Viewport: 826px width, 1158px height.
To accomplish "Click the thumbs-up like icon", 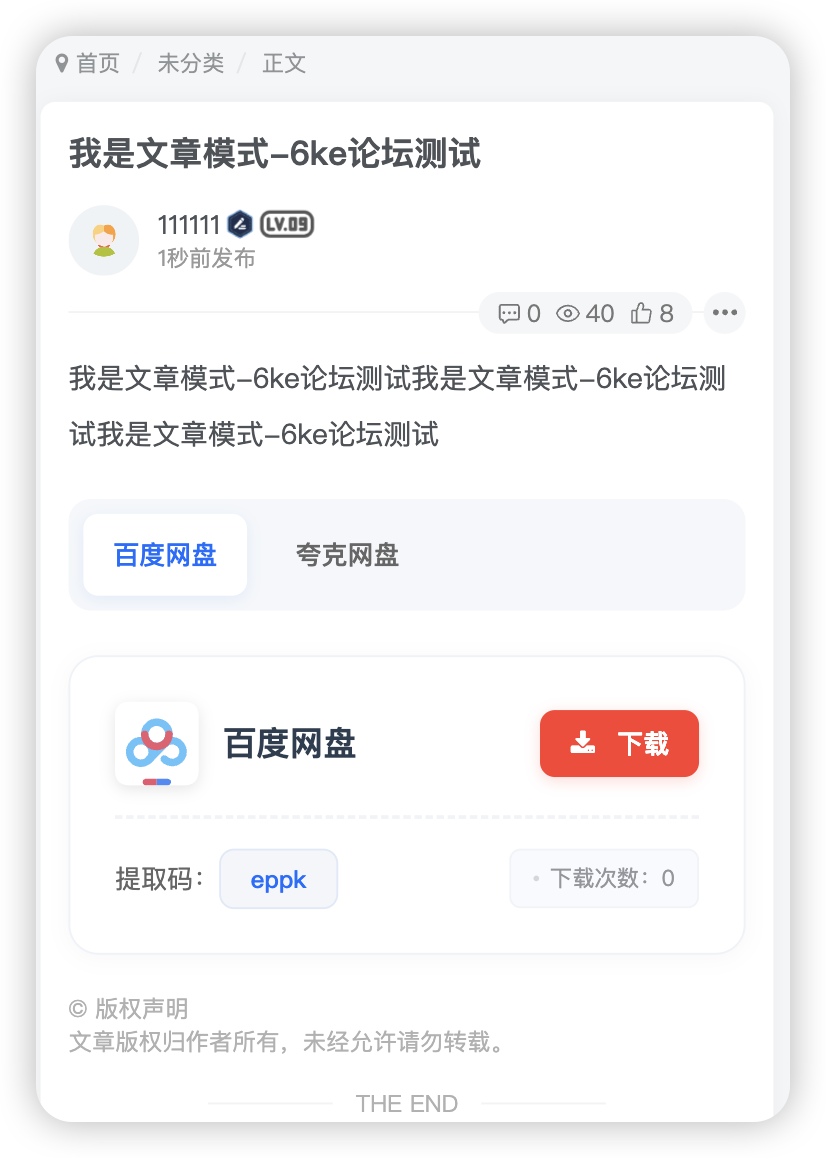I will (x=643, y=313).
